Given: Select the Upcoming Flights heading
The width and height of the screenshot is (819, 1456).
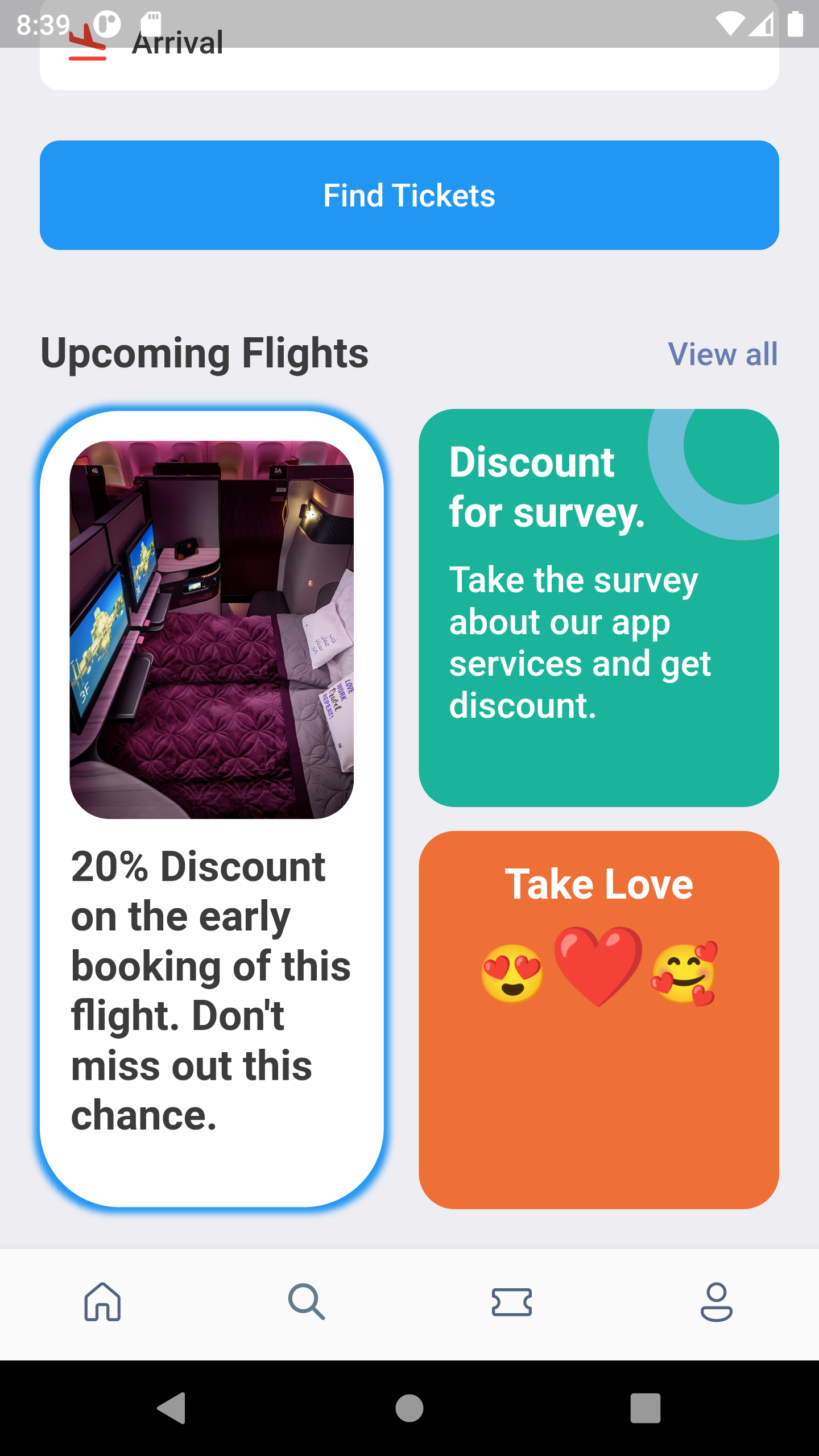Looking at the screenshot, I should click(x=205, y=354).
